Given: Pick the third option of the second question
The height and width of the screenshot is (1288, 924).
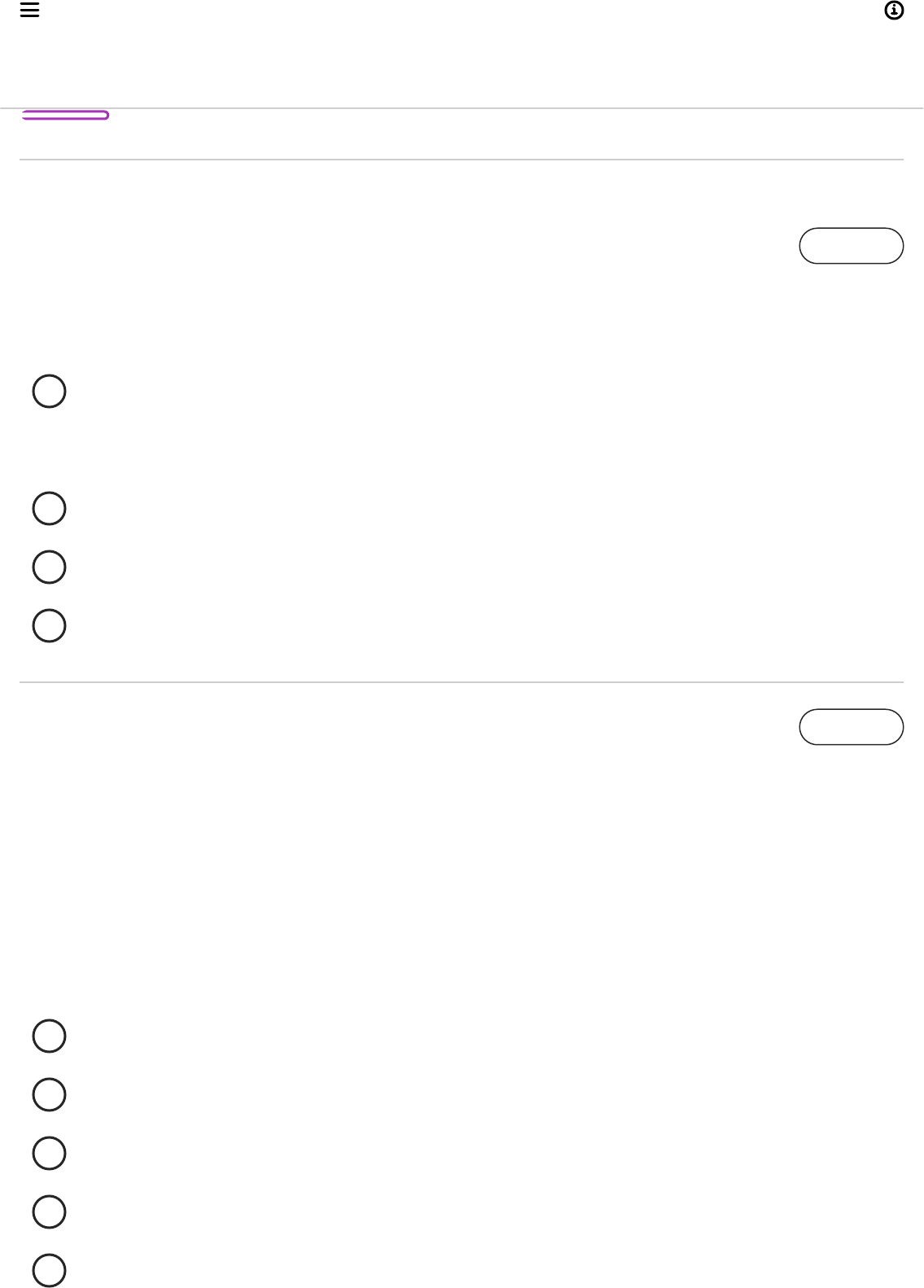Looking at the screenshot, I should click(49, 1154).
